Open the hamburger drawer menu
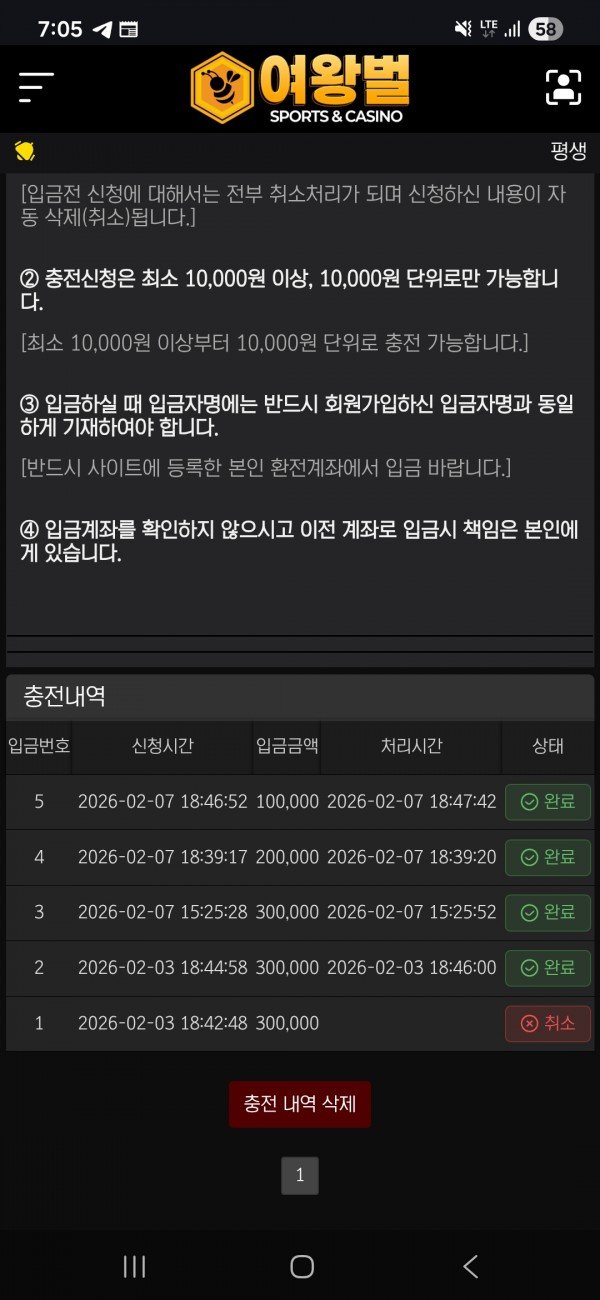 [36, 88]
